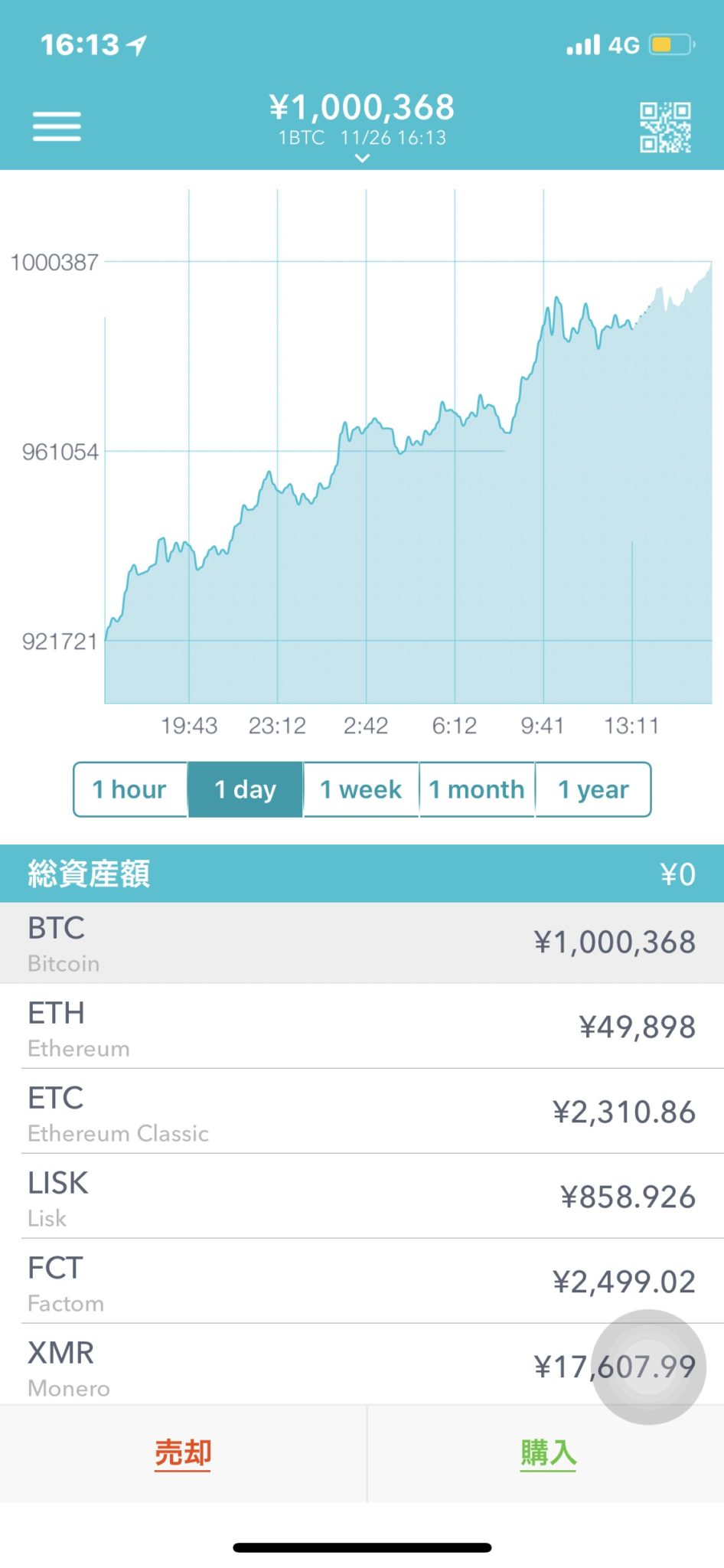The height and width of the screenshot is (1568, 724).
Task: Select FCT Factom in the list
Action: click(x=362, y=1282)
